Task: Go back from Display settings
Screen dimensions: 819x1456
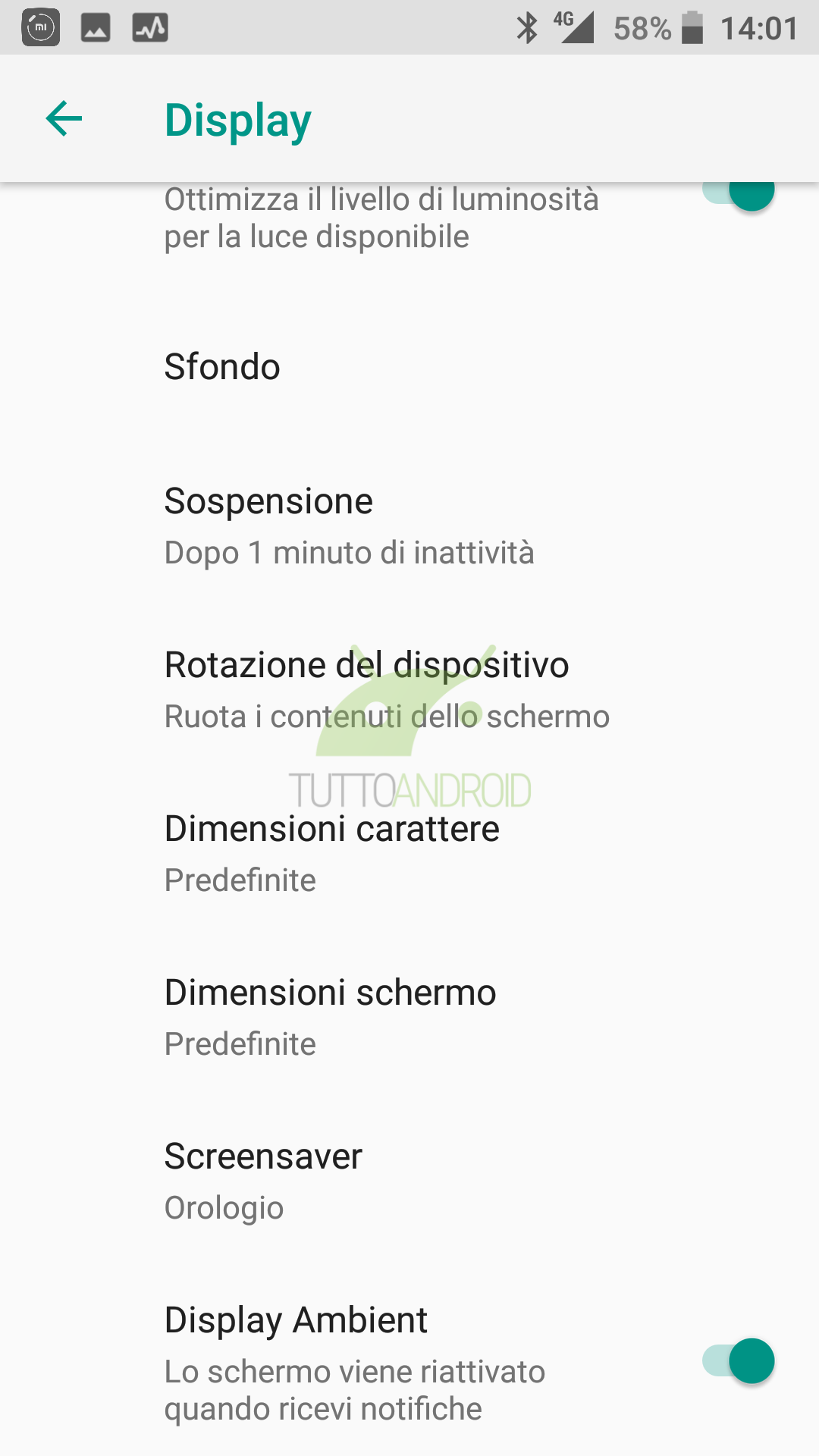Action: pos(64,119)
